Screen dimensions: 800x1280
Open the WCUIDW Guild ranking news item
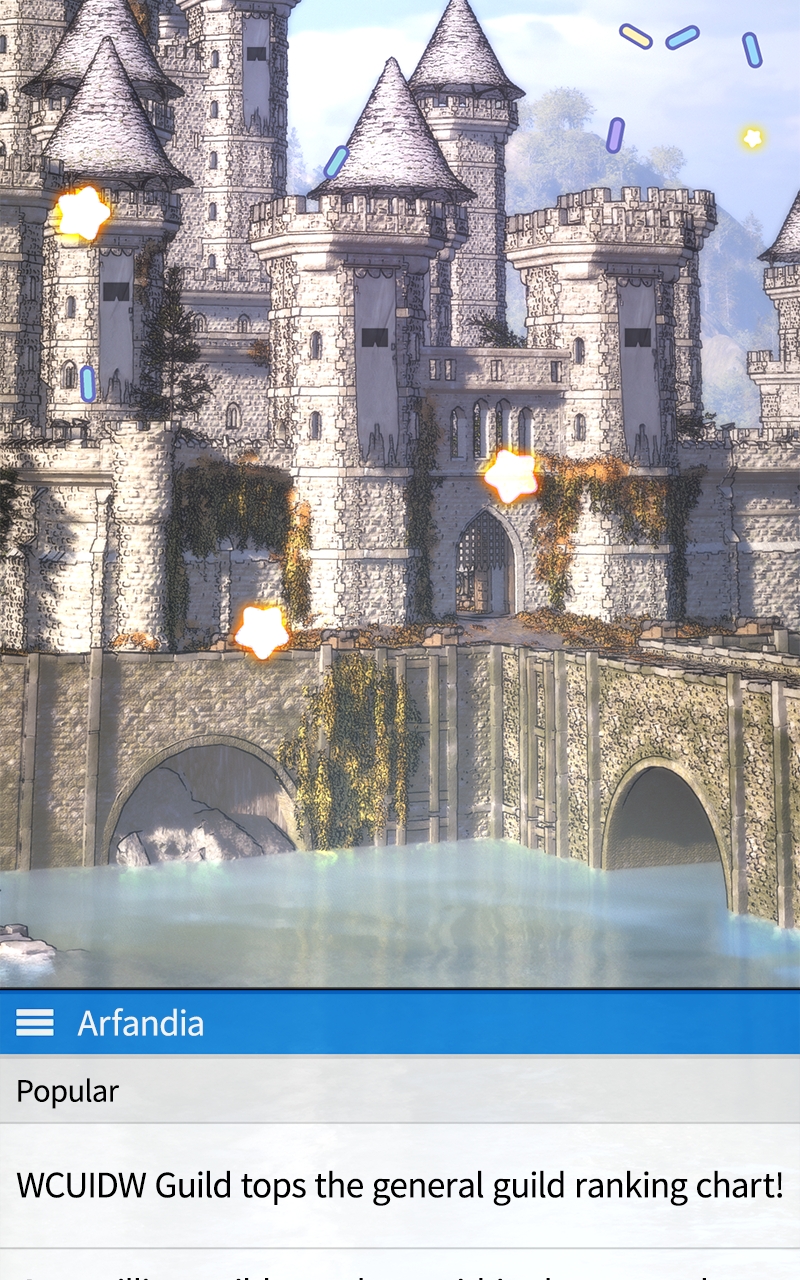point(400,1186)
